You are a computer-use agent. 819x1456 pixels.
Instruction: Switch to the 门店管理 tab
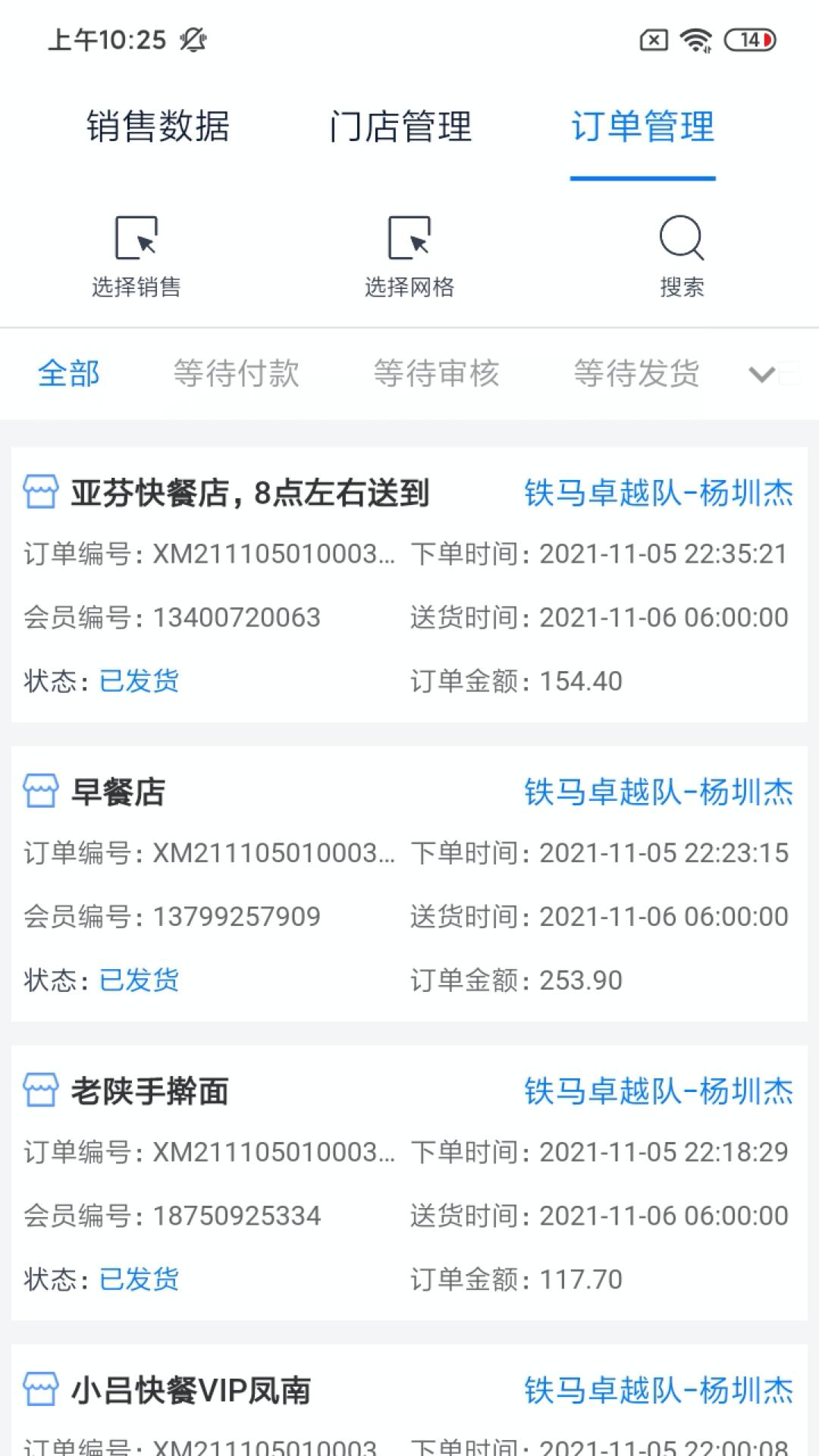point(403,129)
